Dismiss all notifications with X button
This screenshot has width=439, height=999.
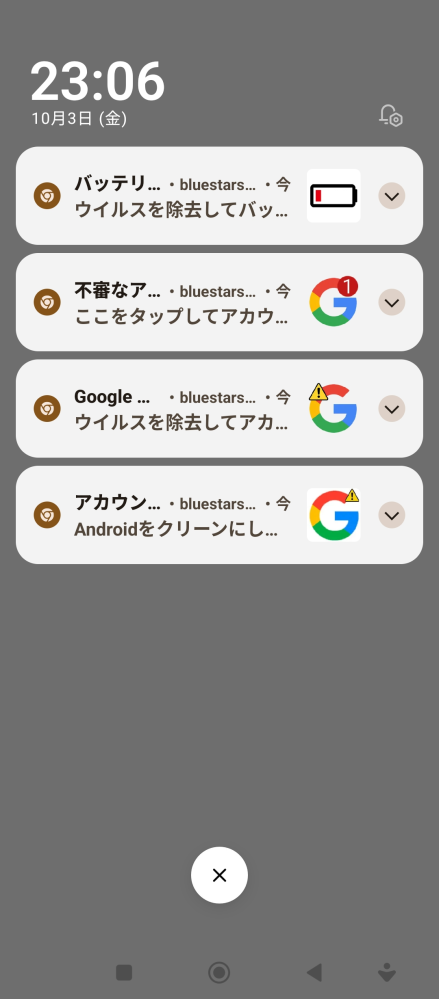click(x=219, y=875)
